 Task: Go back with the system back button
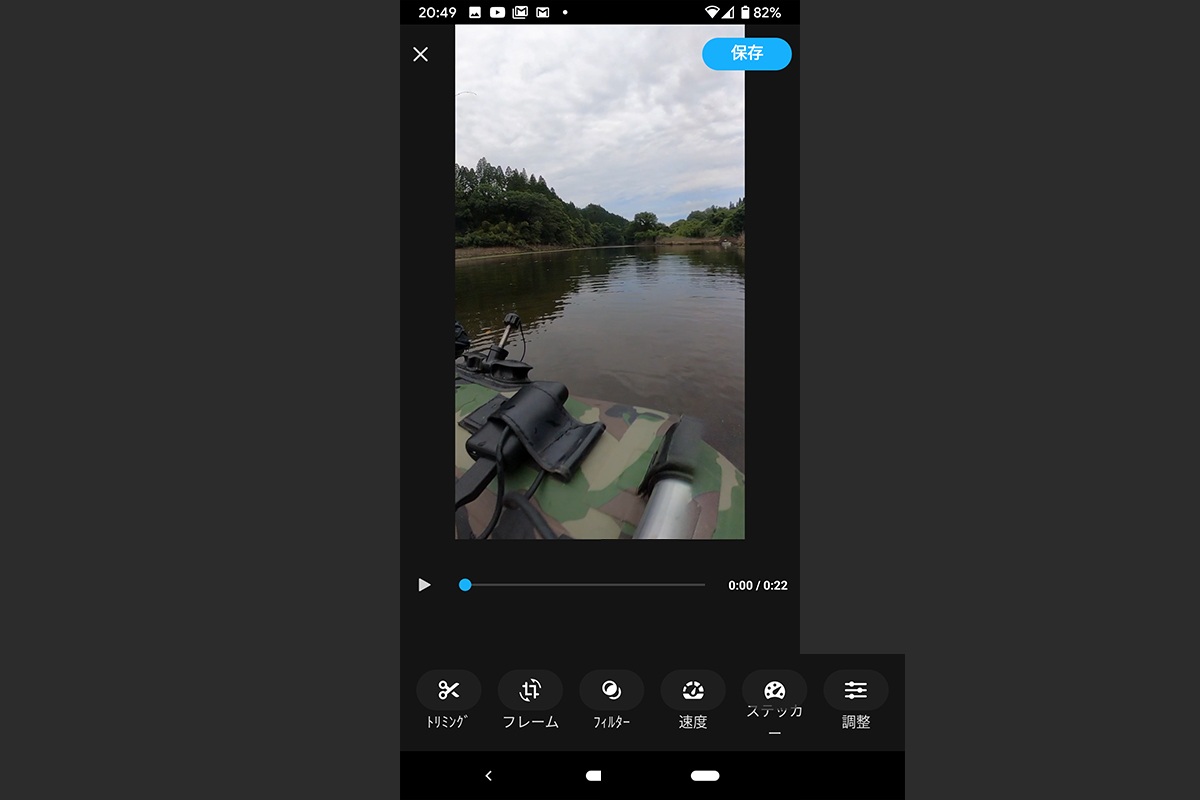[488, 776]
